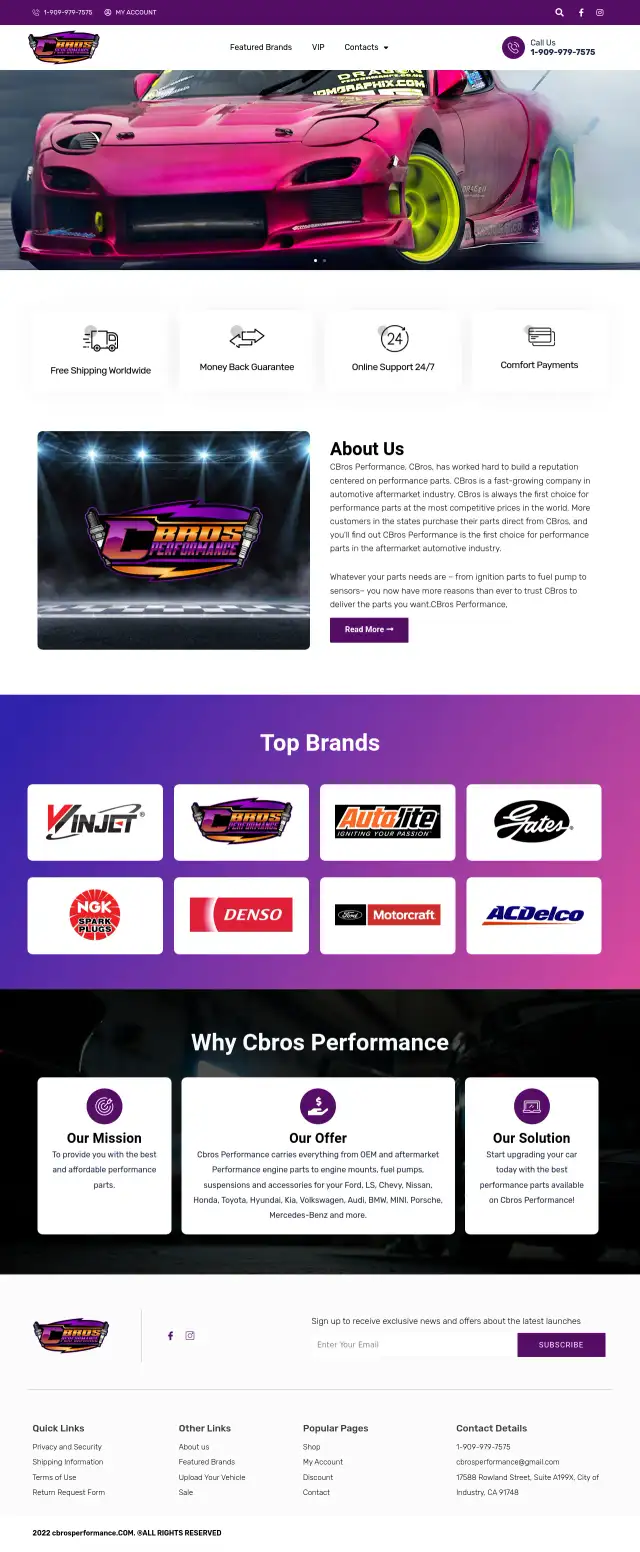Open the Autolite brand tile
The width and height of the screenshot is (640, 1552).
click(x=387, y=822)
